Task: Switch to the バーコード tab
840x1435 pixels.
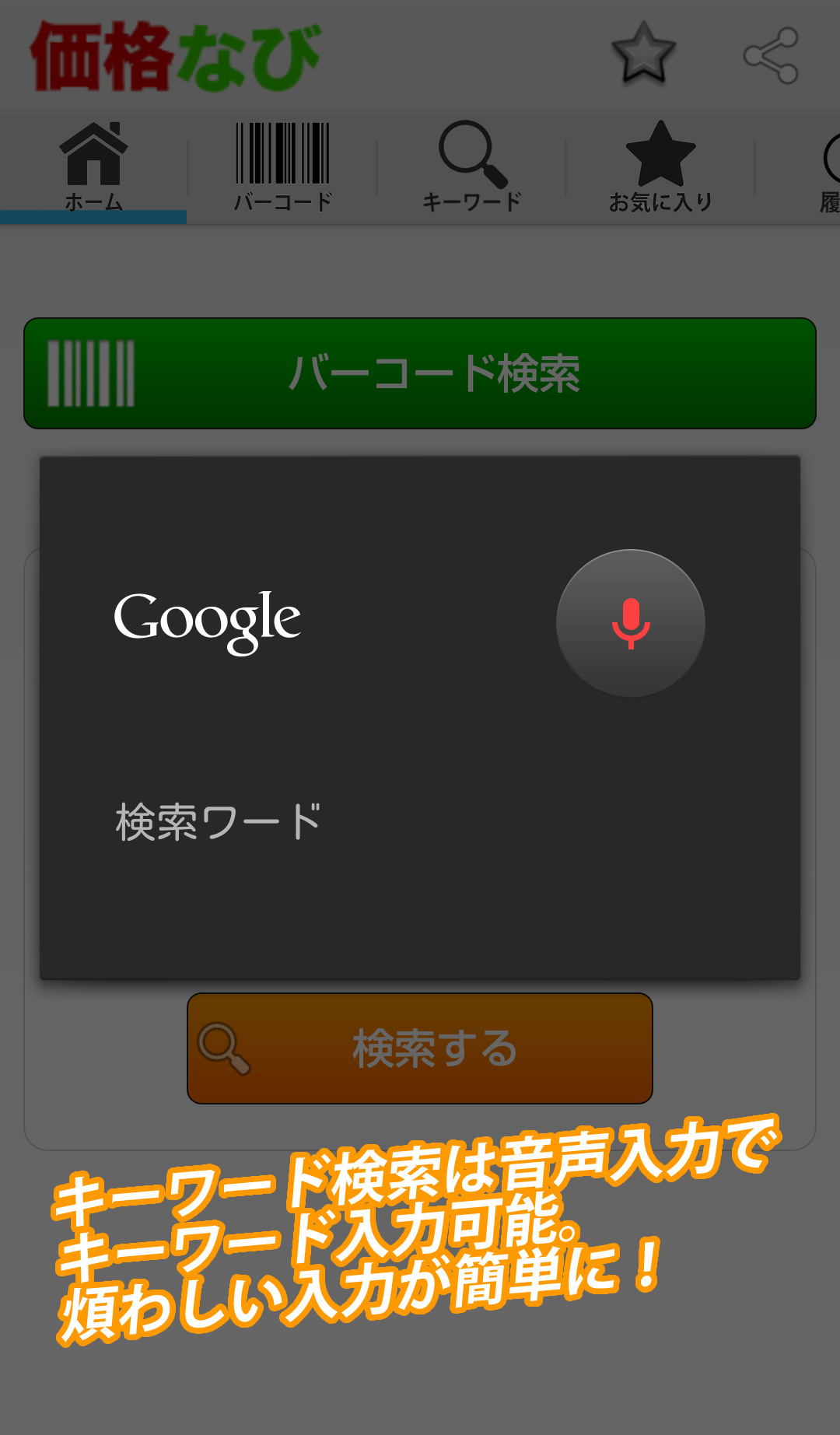Action: 282,168
